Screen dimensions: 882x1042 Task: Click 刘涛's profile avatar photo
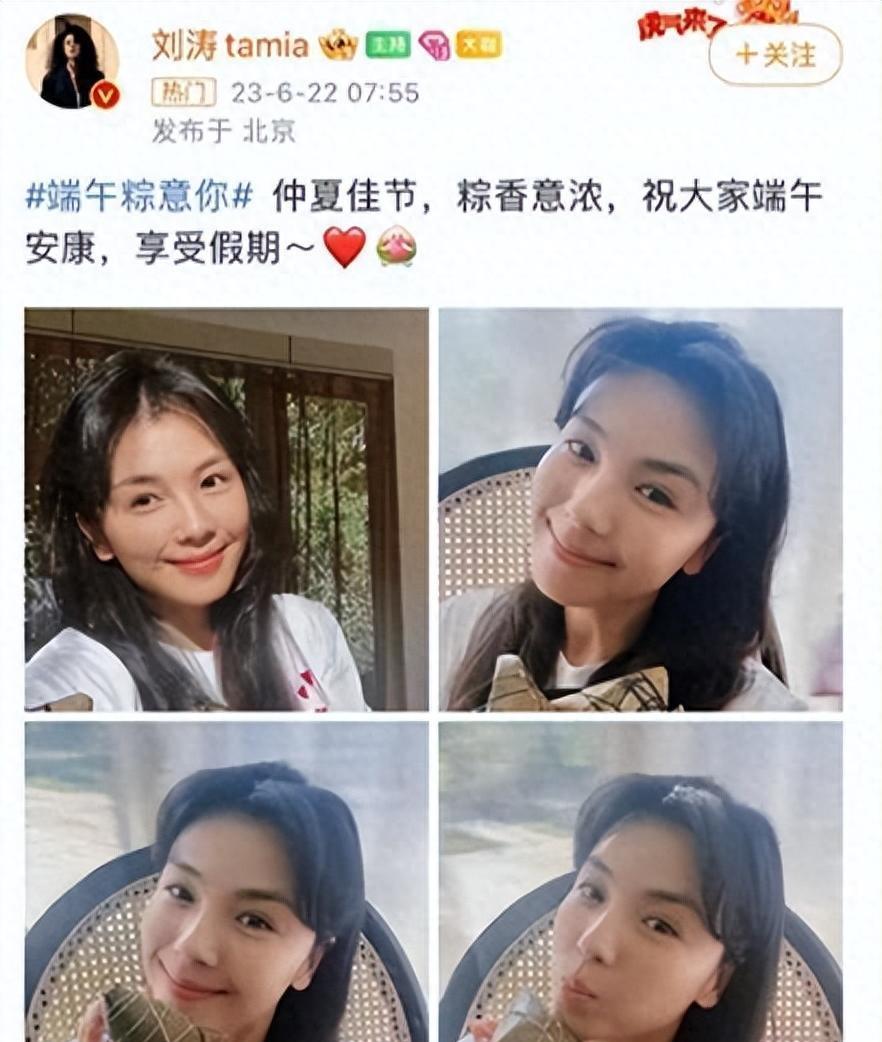66,58
